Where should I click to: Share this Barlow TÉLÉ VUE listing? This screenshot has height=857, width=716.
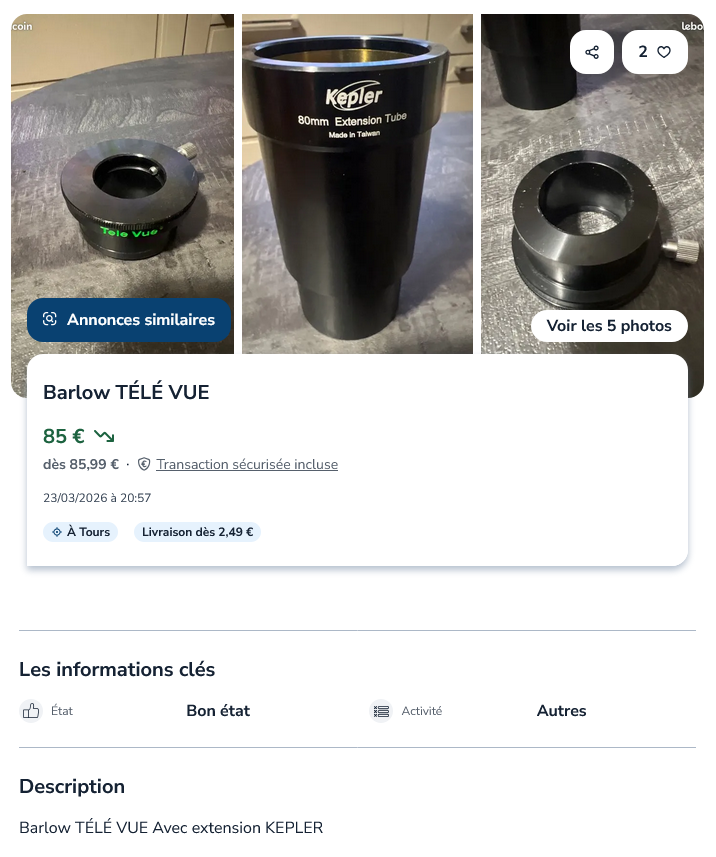tap(592, 52)
